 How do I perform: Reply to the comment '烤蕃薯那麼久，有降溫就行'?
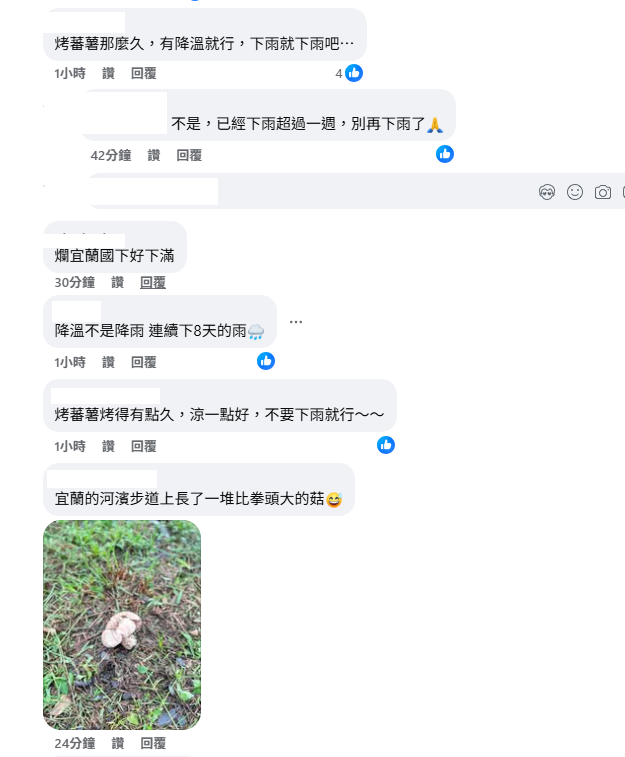click(x=143, y=73)
